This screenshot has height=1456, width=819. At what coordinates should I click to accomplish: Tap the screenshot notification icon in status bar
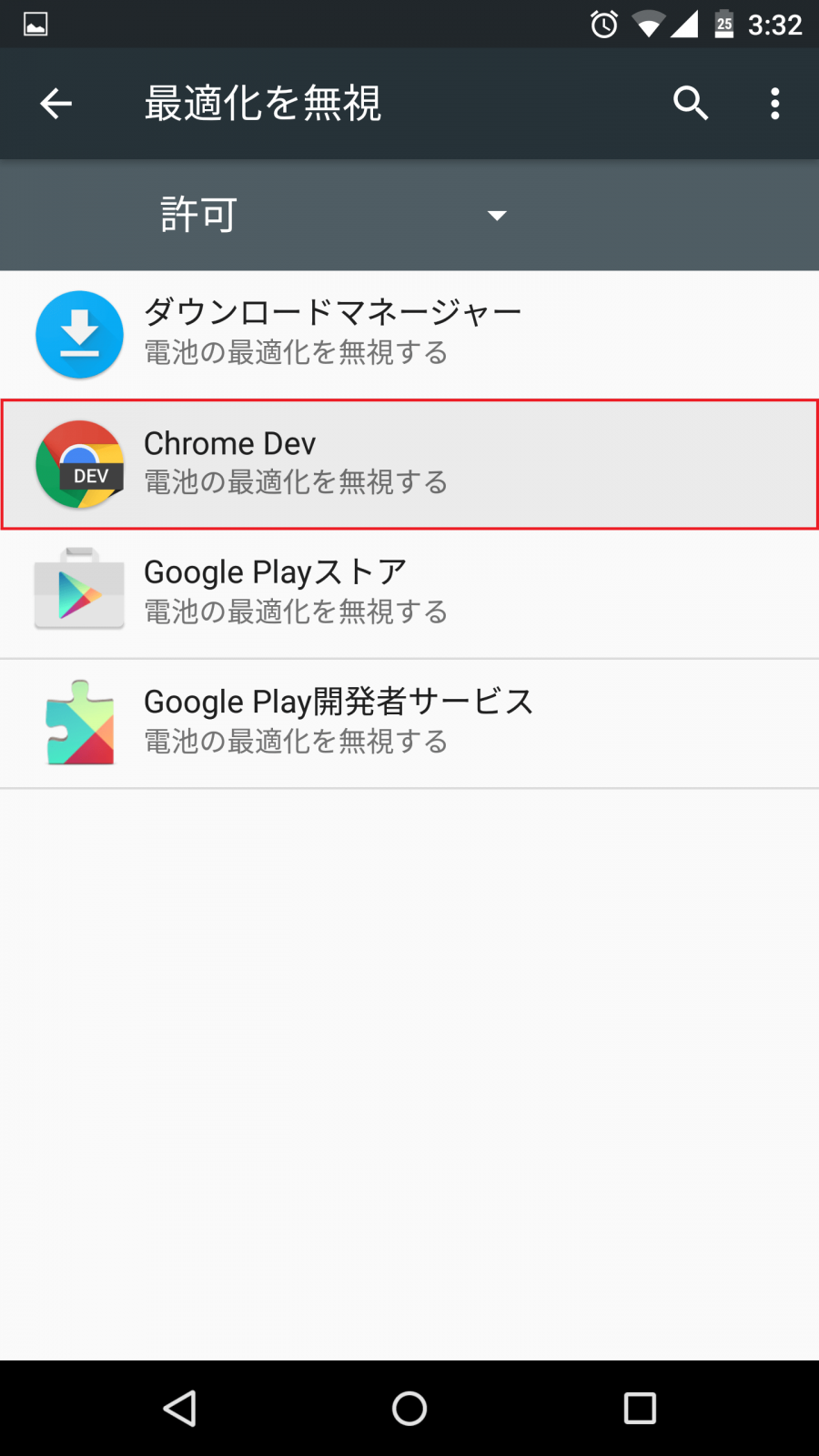35,24
